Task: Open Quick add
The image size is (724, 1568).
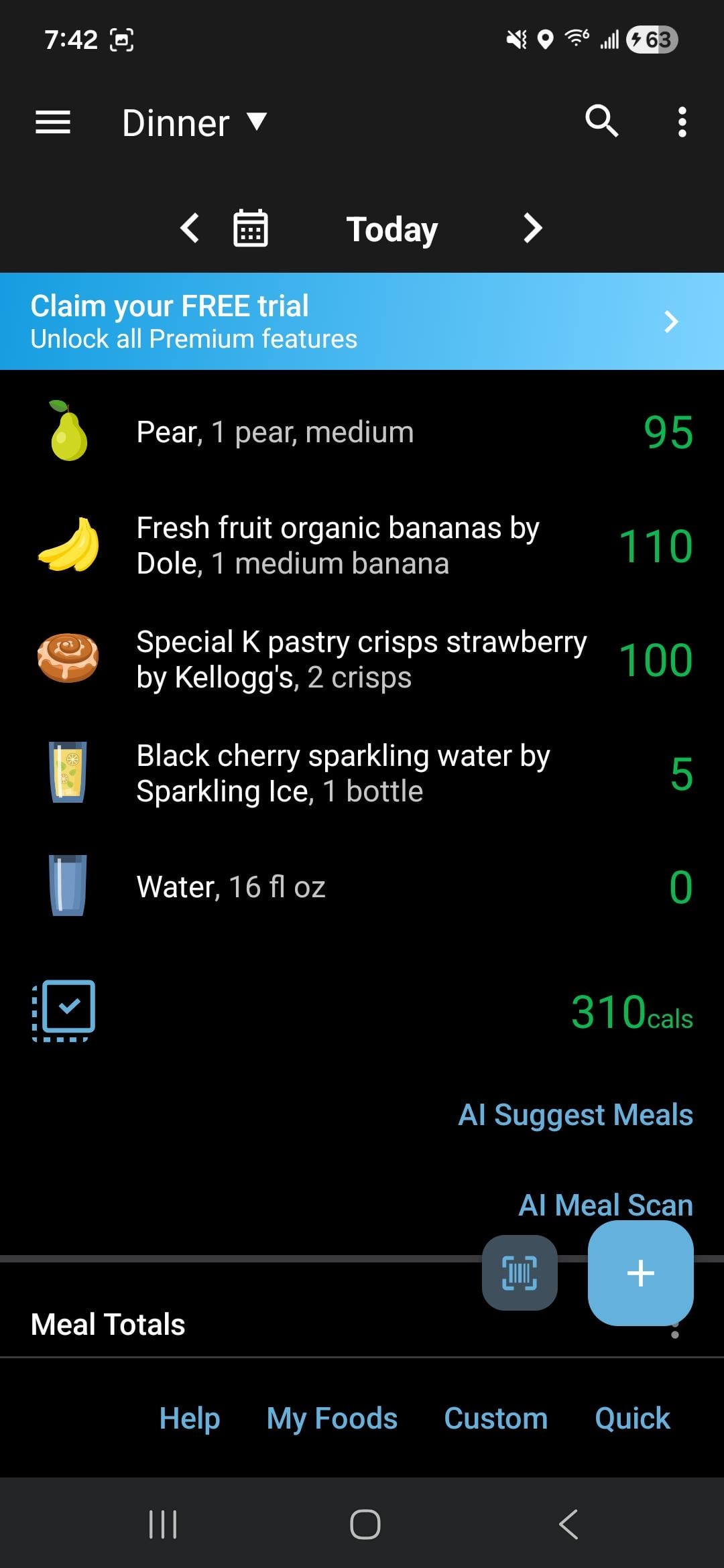Action: [631, 1418]
